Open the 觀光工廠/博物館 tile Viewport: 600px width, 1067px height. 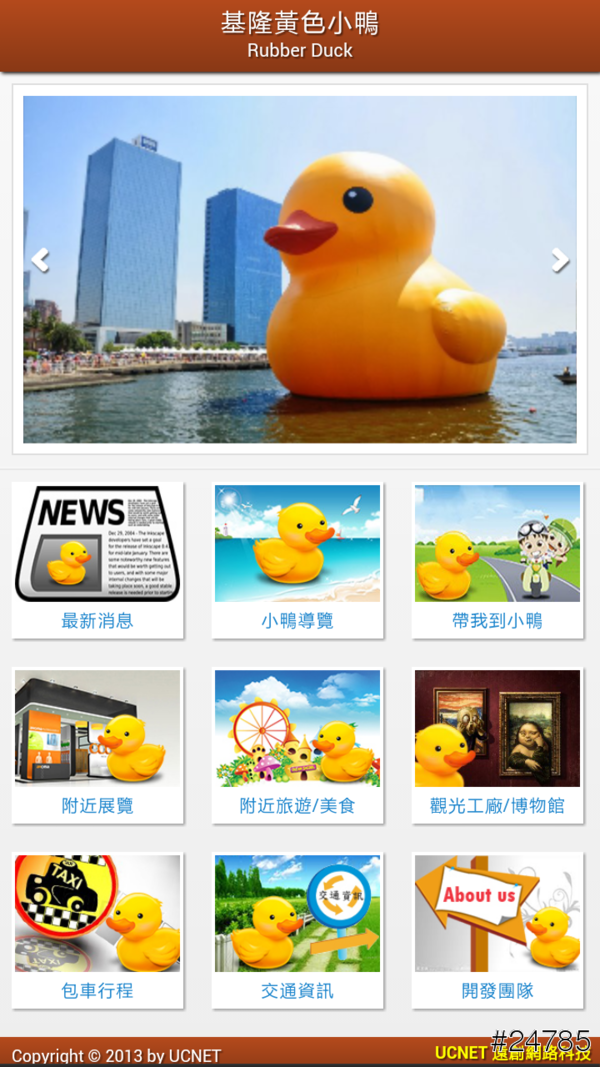497,745
